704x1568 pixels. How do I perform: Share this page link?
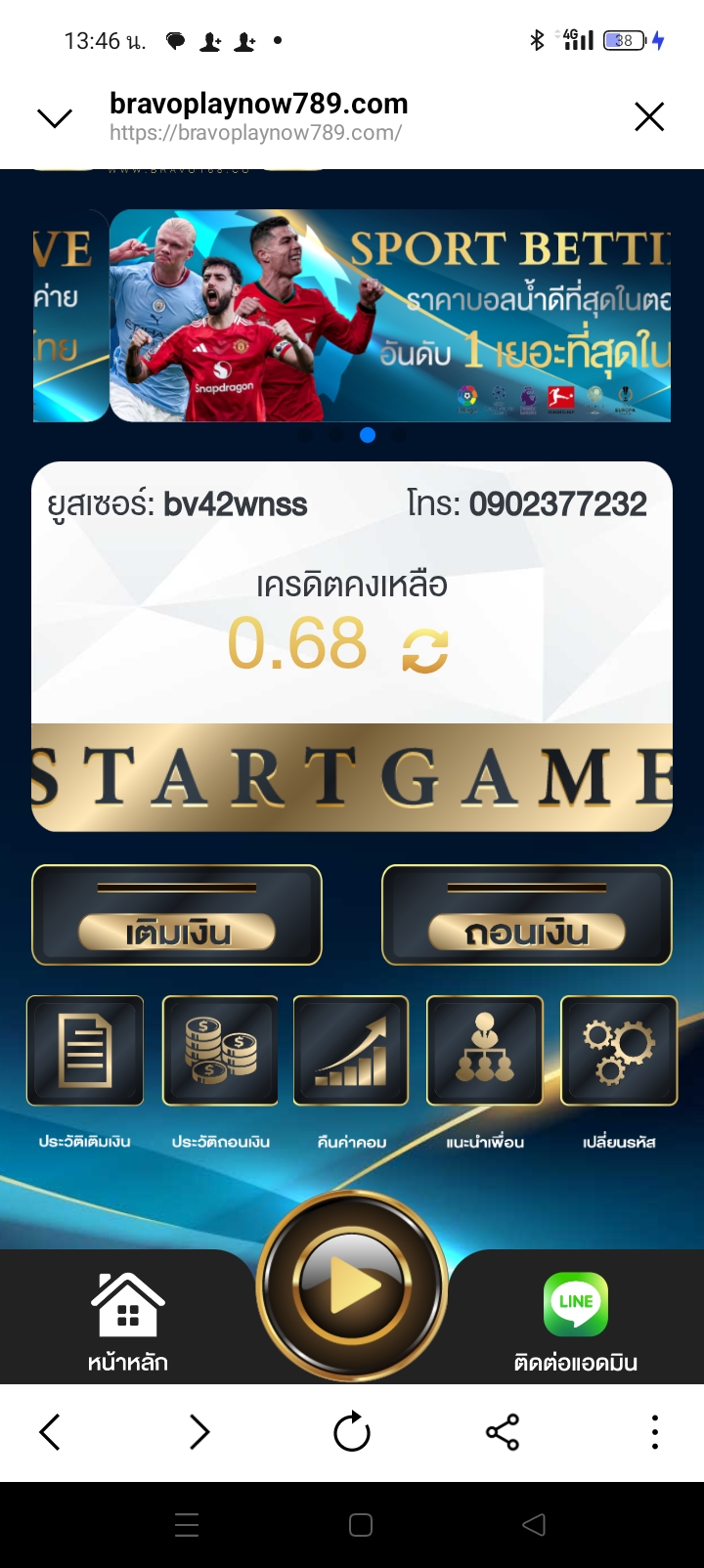[503, 1433]
